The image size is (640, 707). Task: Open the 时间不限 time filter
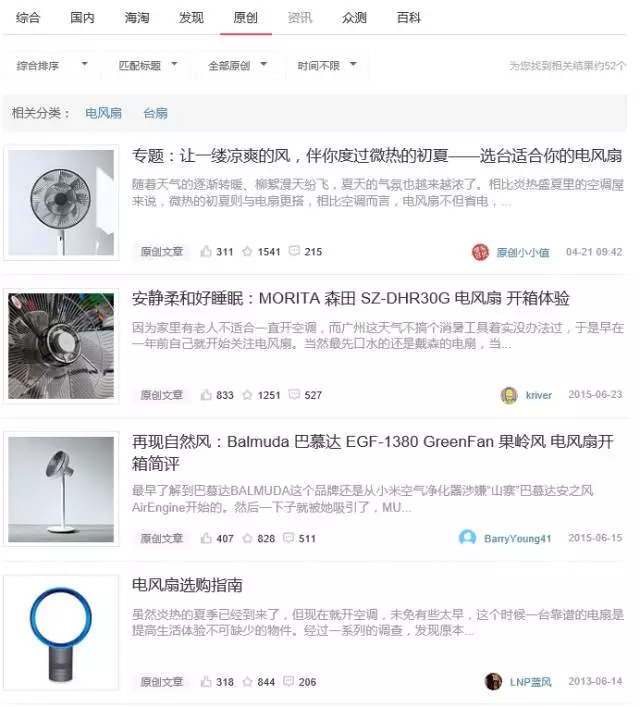pyautogui.click(x=326, y=66)
